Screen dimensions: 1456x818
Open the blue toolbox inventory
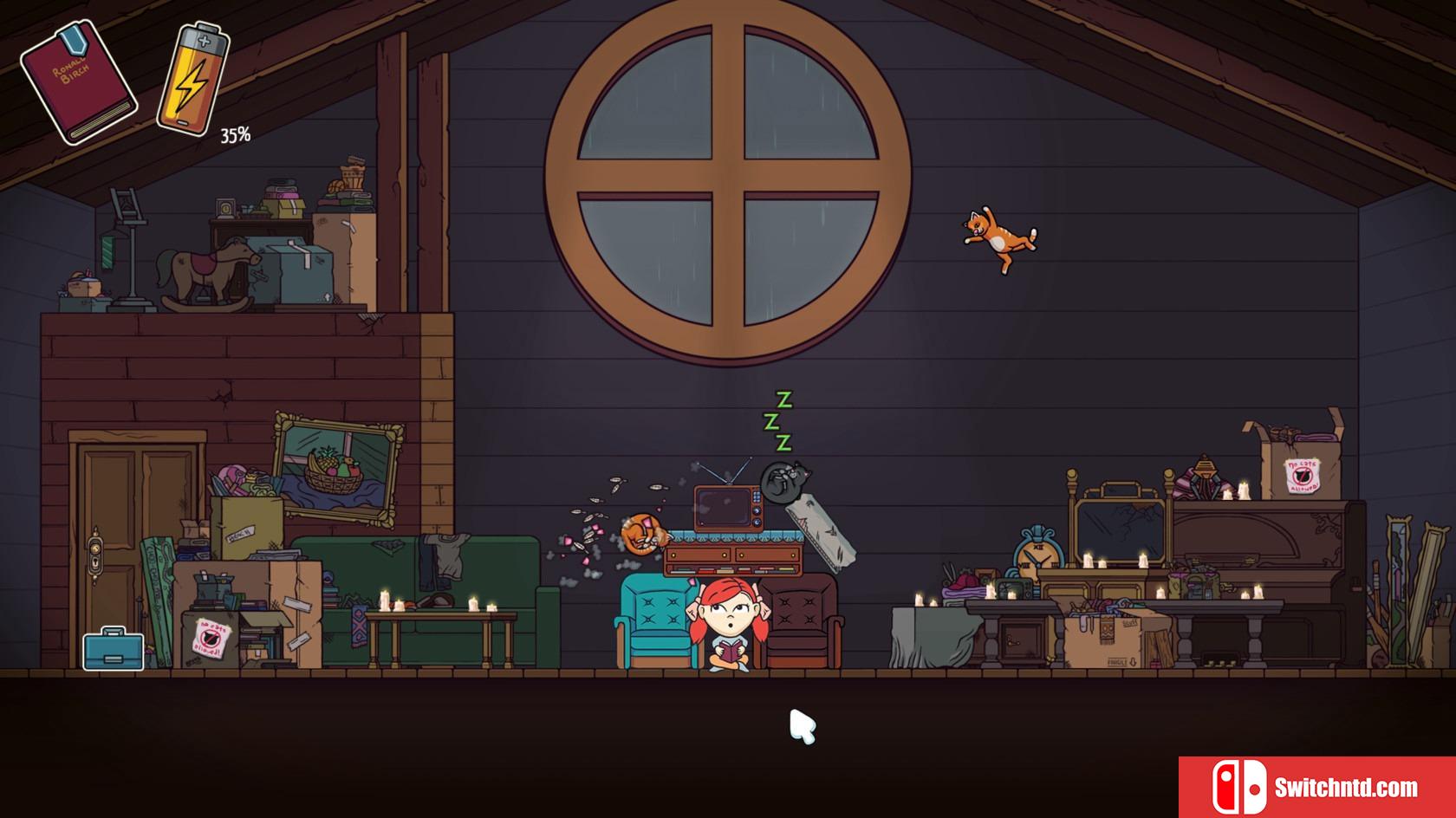tap(114, 650)
